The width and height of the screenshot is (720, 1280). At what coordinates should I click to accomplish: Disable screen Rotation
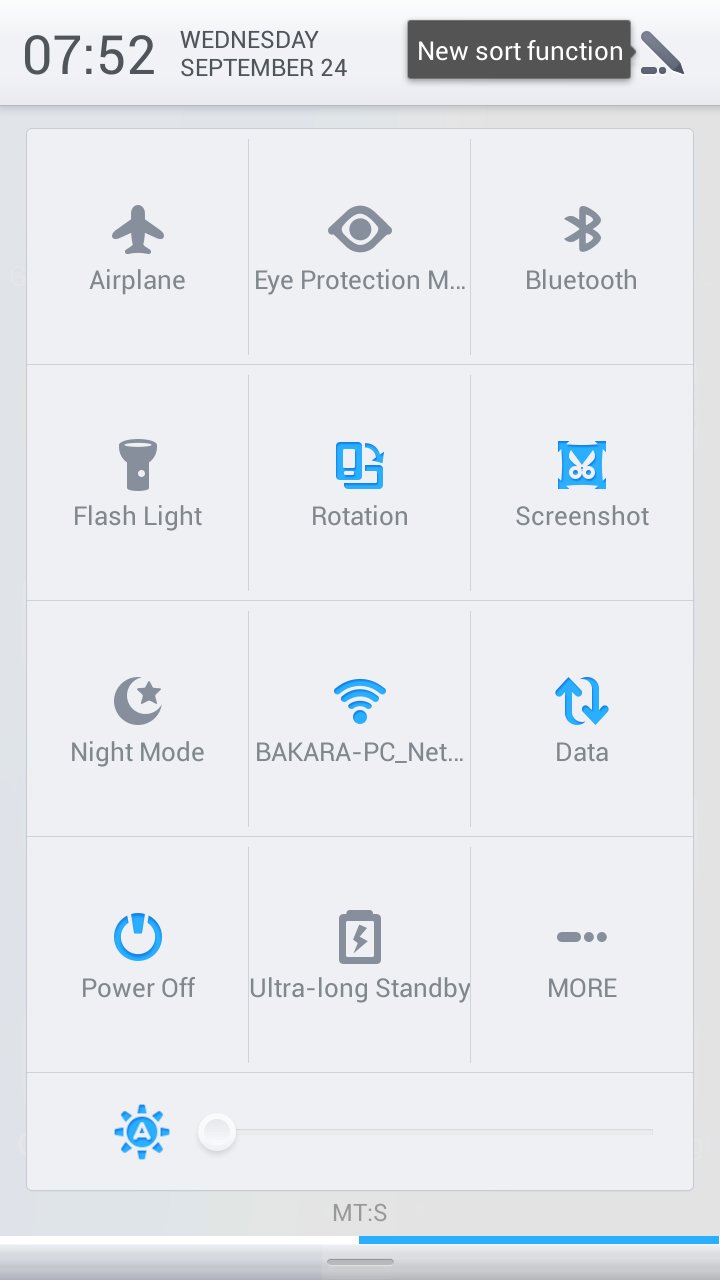point(360,483)
